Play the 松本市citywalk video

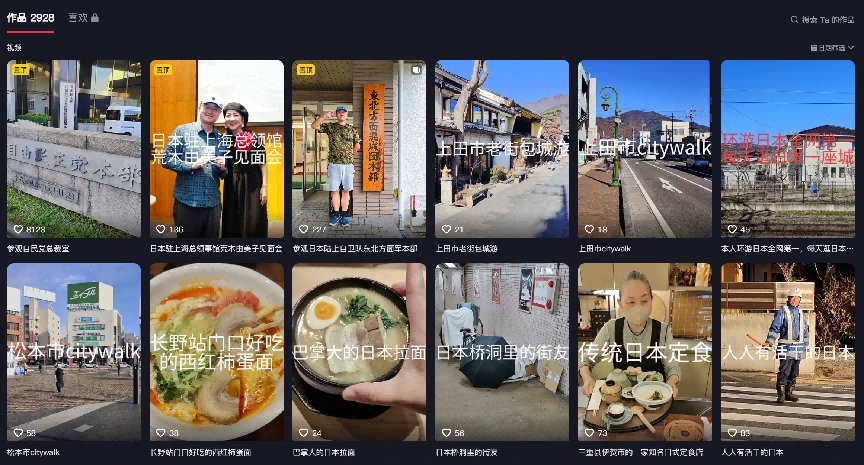point(74,351)
